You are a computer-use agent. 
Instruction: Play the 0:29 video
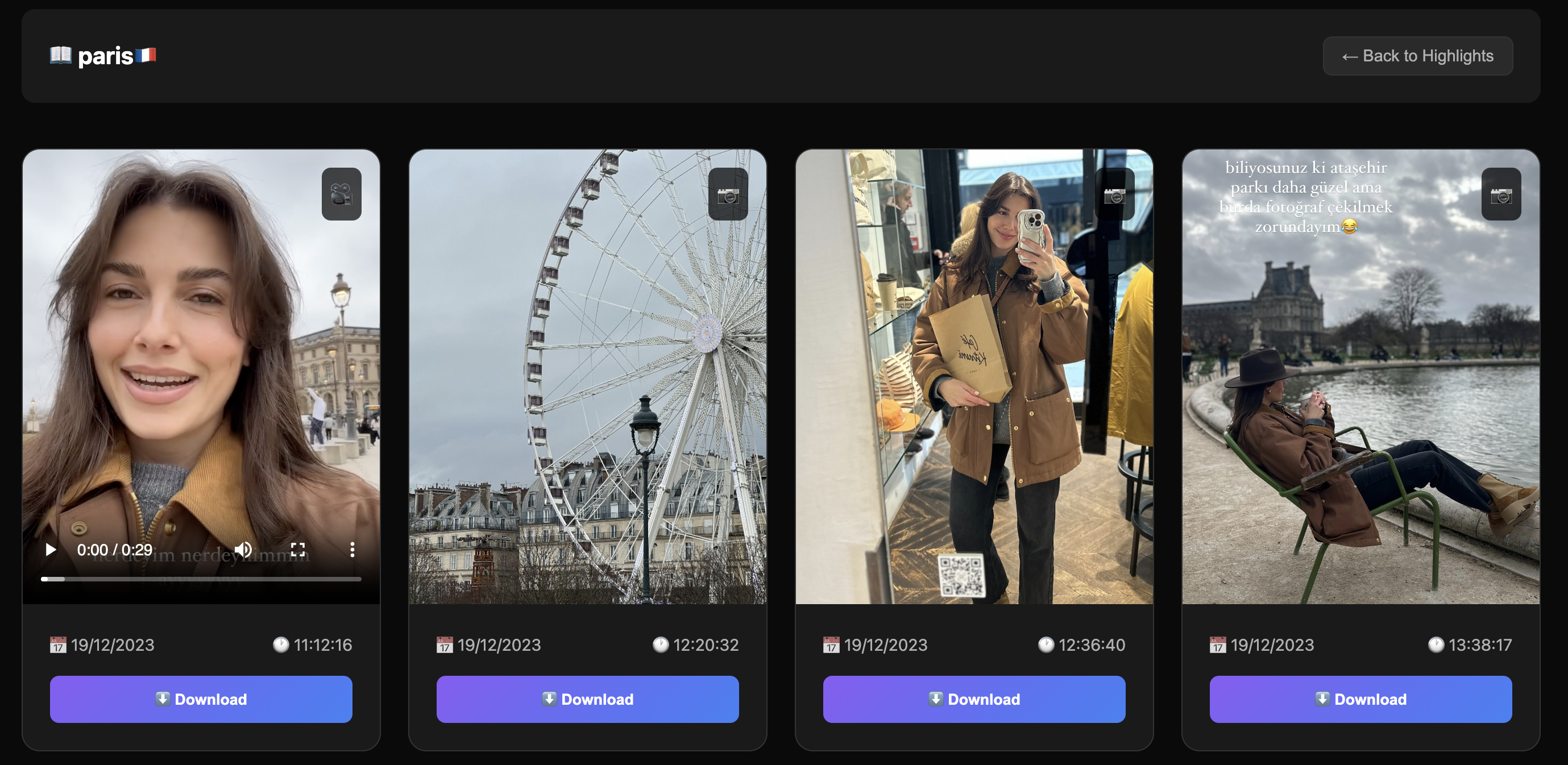point(51,550)
